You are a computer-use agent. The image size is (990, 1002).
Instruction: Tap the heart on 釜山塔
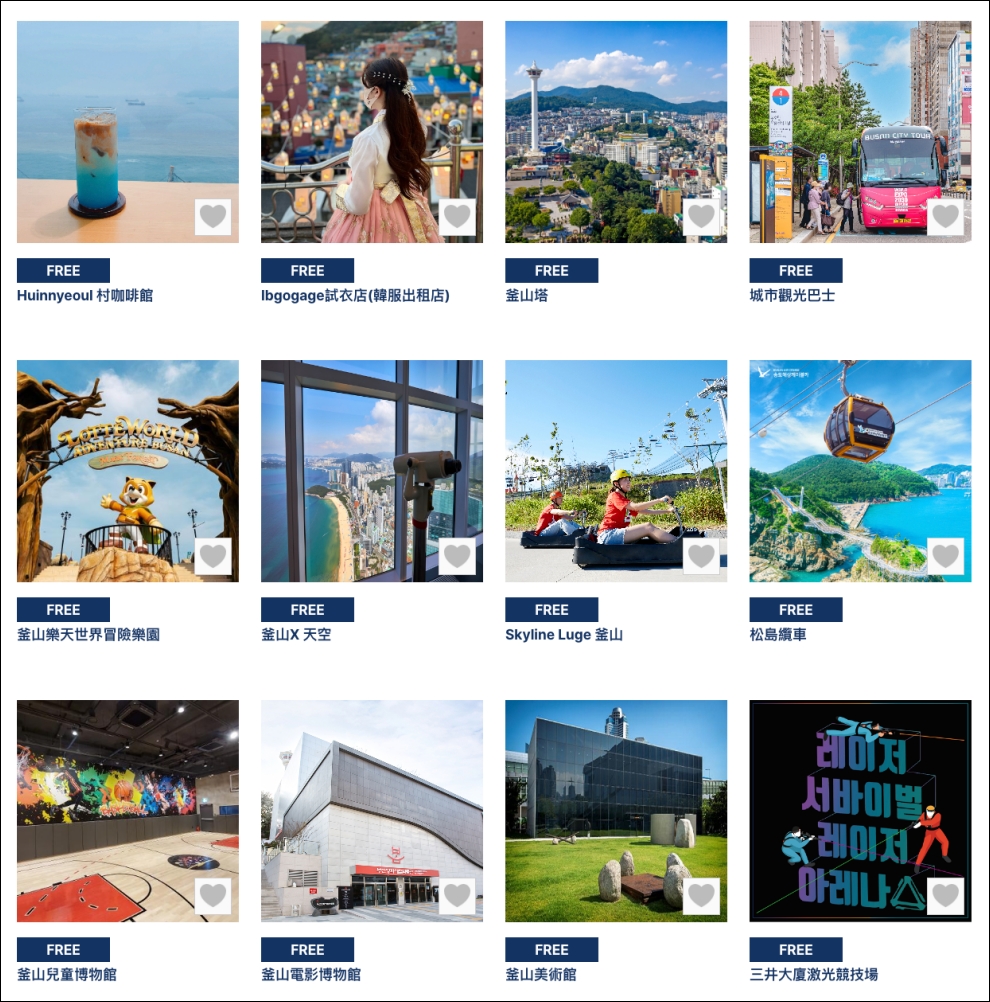tap(701, 217)
